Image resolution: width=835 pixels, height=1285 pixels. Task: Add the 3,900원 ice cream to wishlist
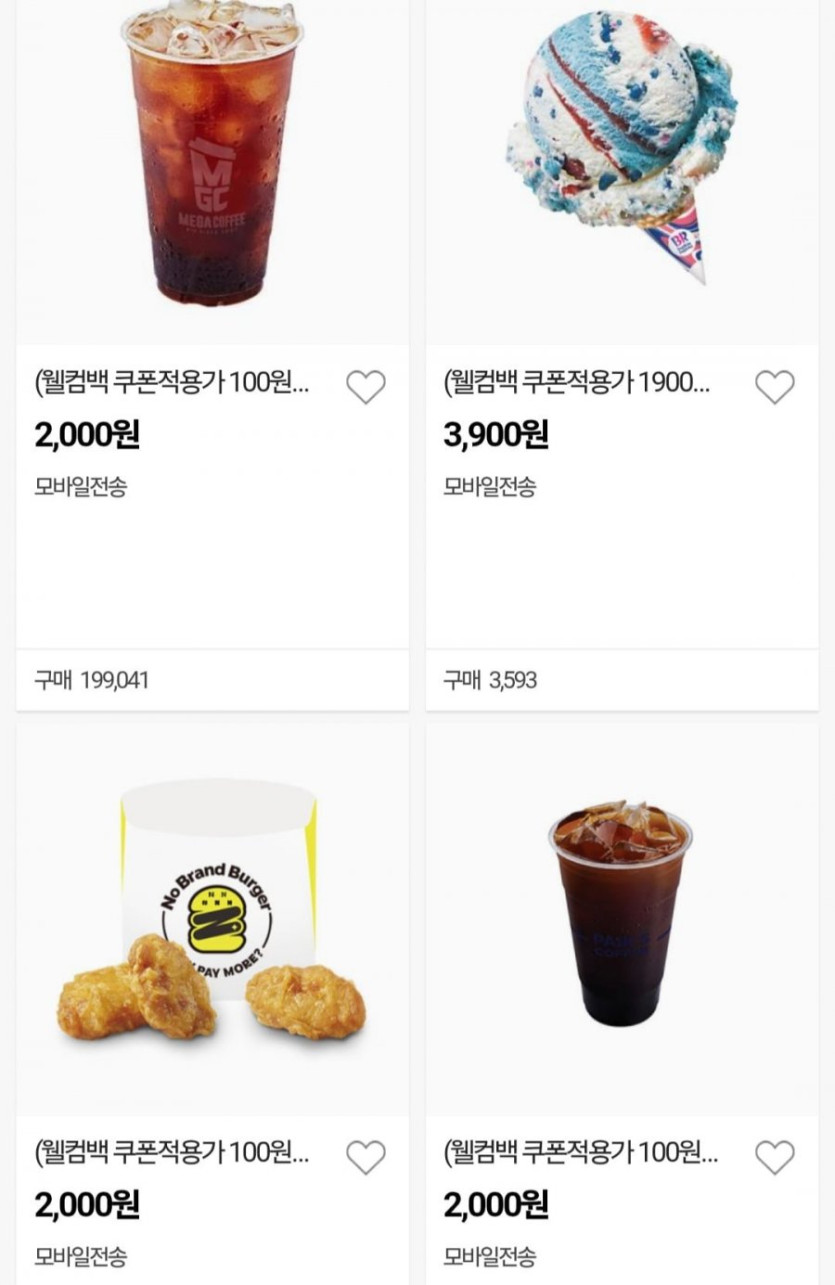(x=774, y=387)
